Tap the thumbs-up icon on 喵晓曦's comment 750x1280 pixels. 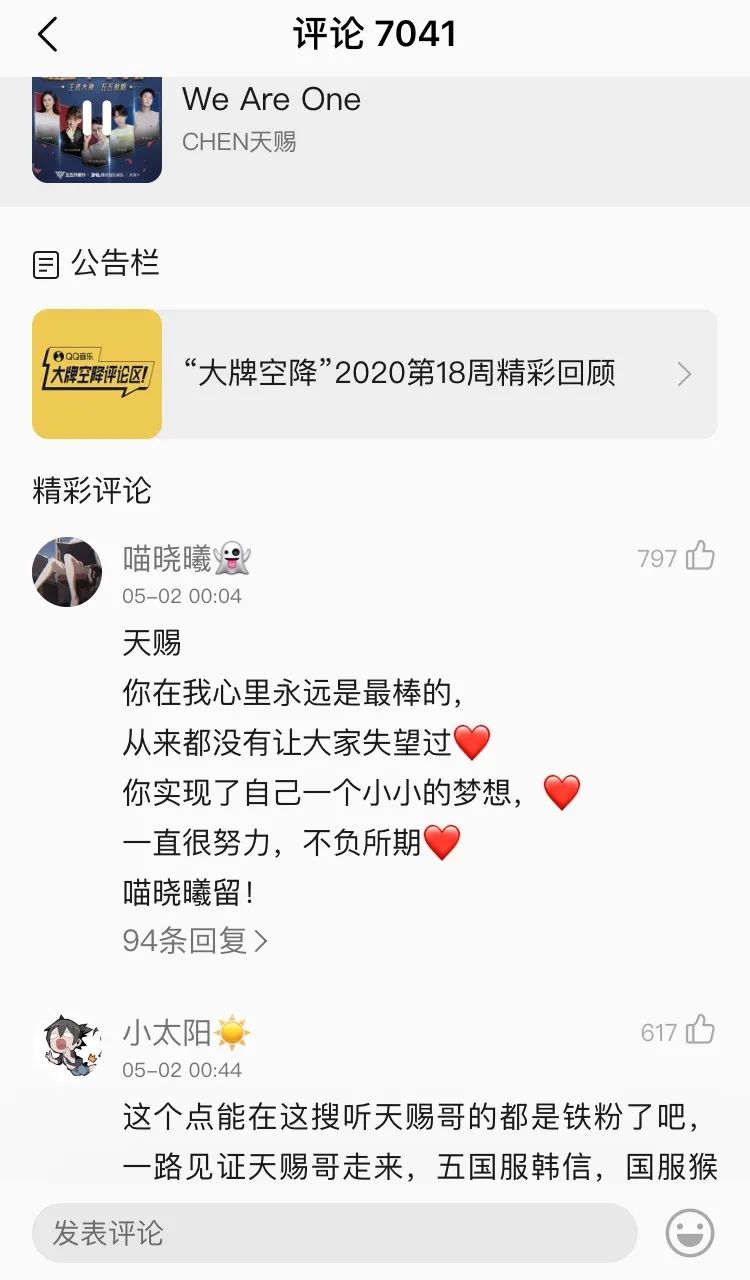(x=700, y=558)
